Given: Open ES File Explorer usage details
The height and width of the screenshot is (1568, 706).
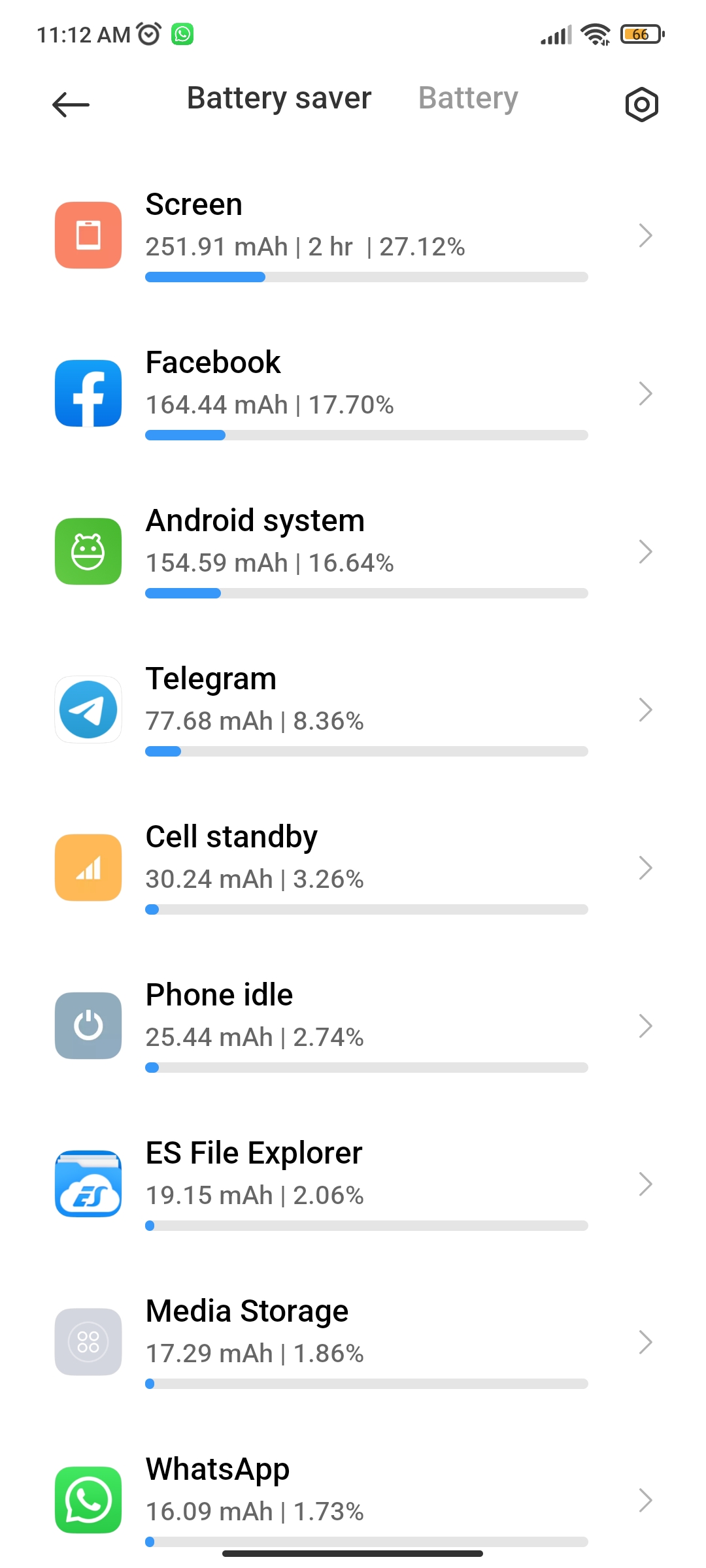Looking at the screenshot, I should pos(353,1184).
